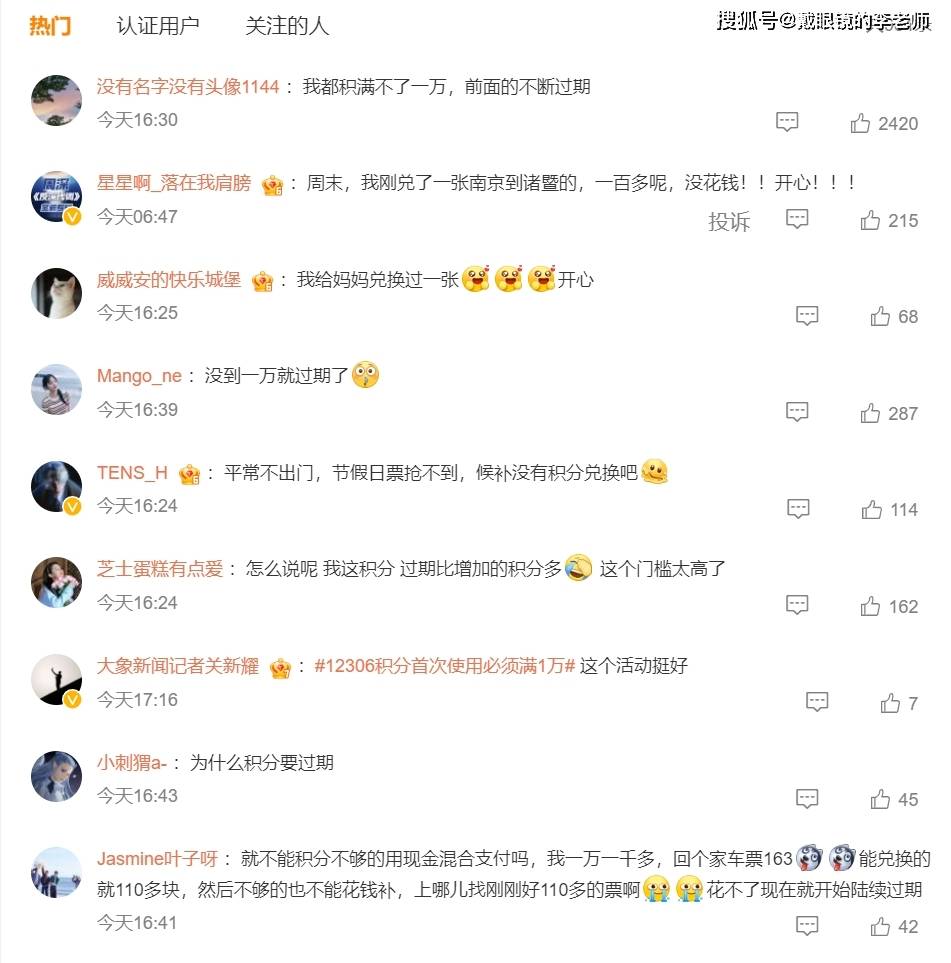This screenshot has width=951, height=963.
Task: Open hashtag #12306积分首次使用必须满1万#
Action: pos(444,665)
